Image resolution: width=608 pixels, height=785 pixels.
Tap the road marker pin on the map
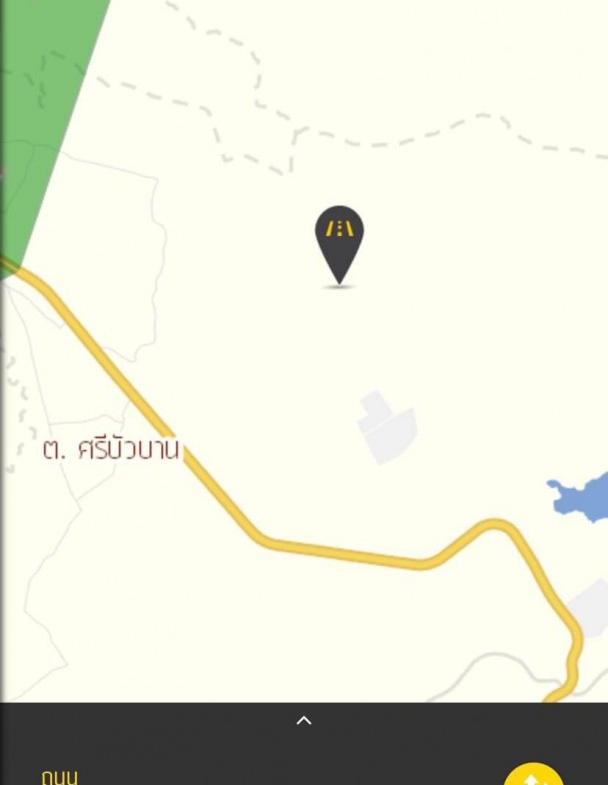point(339,241)
